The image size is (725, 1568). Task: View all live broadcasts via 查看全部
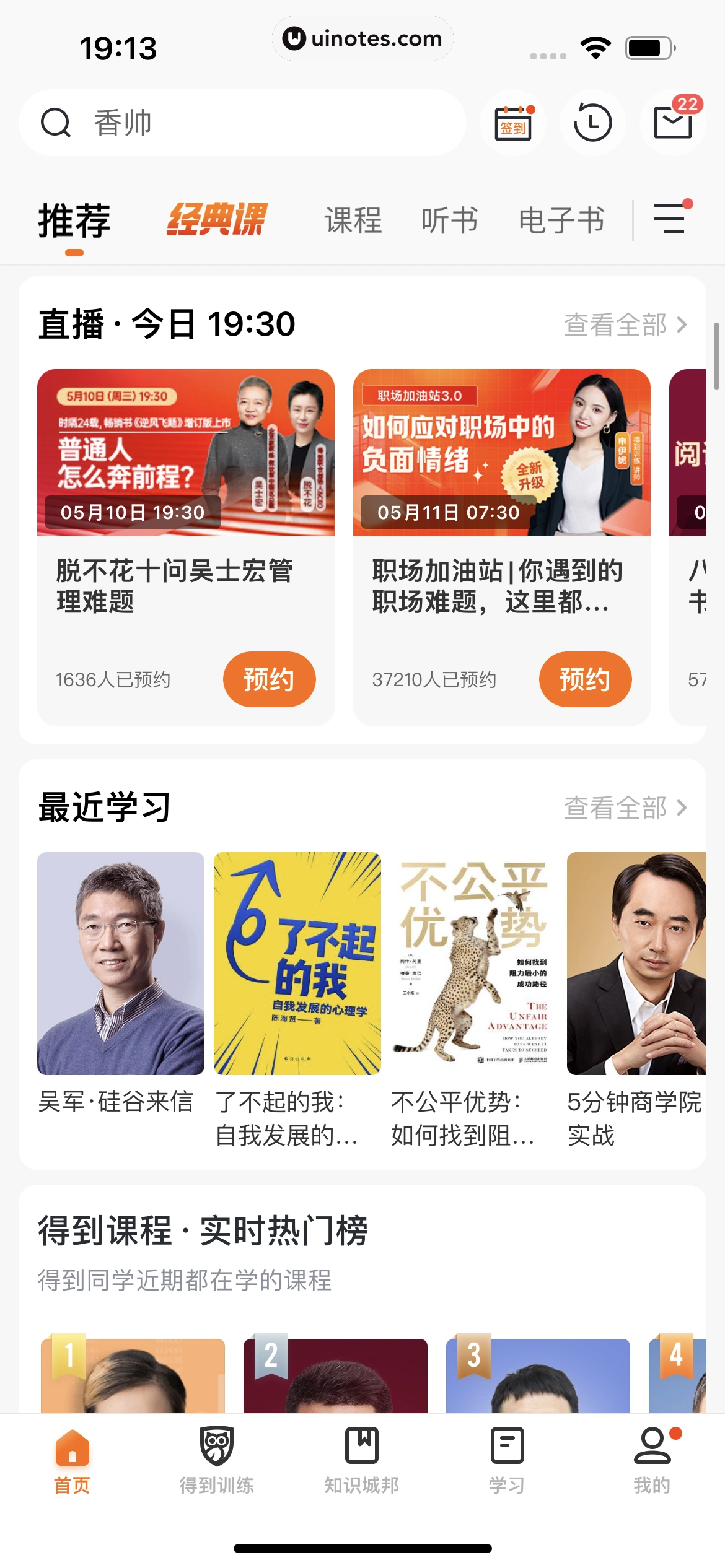coord(625,324)
